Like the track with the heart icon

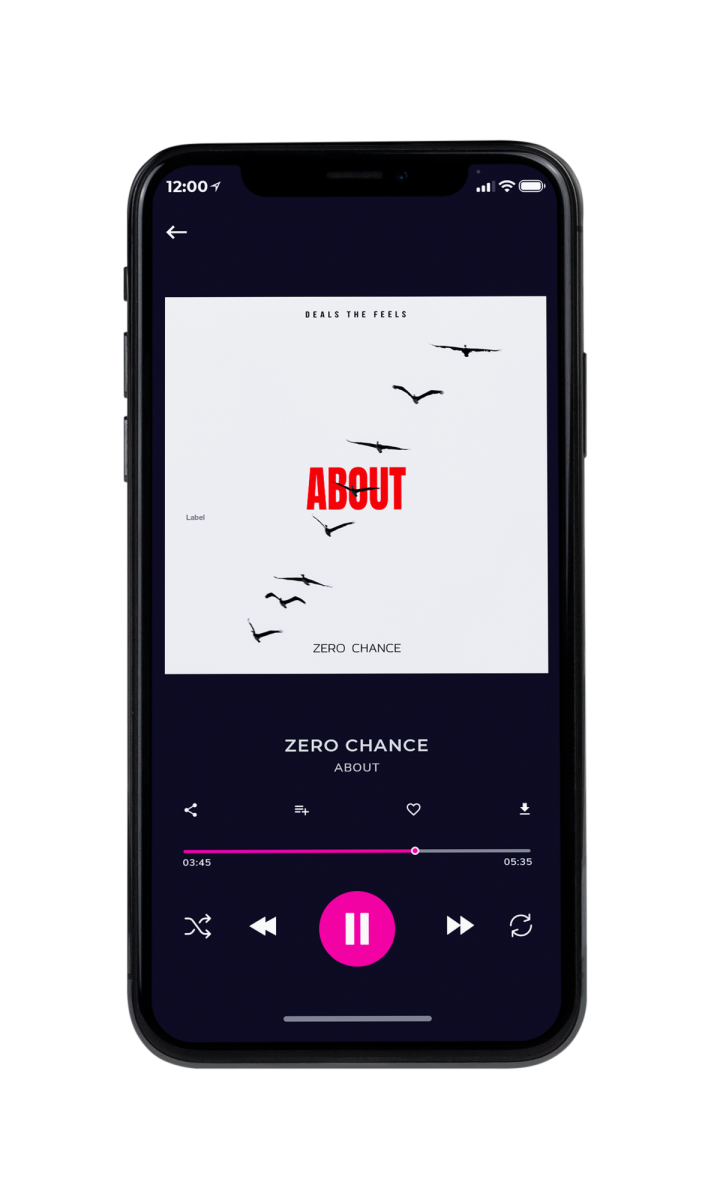[x=413, y=810]
